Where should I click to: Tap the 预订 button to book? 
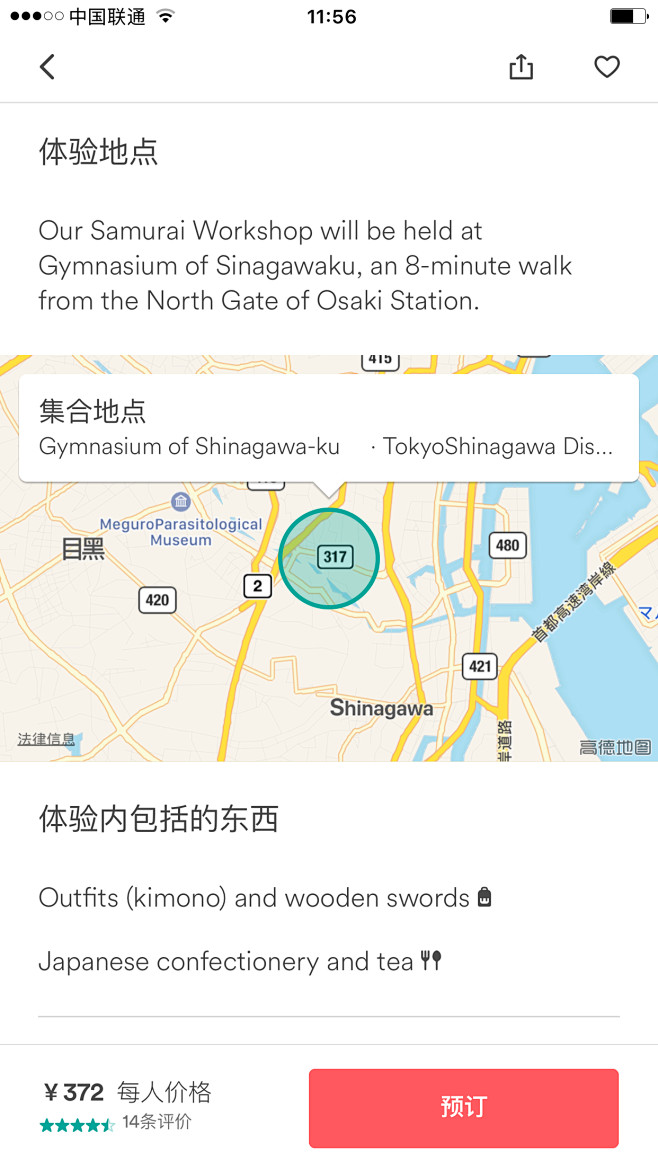point(463,1107)
